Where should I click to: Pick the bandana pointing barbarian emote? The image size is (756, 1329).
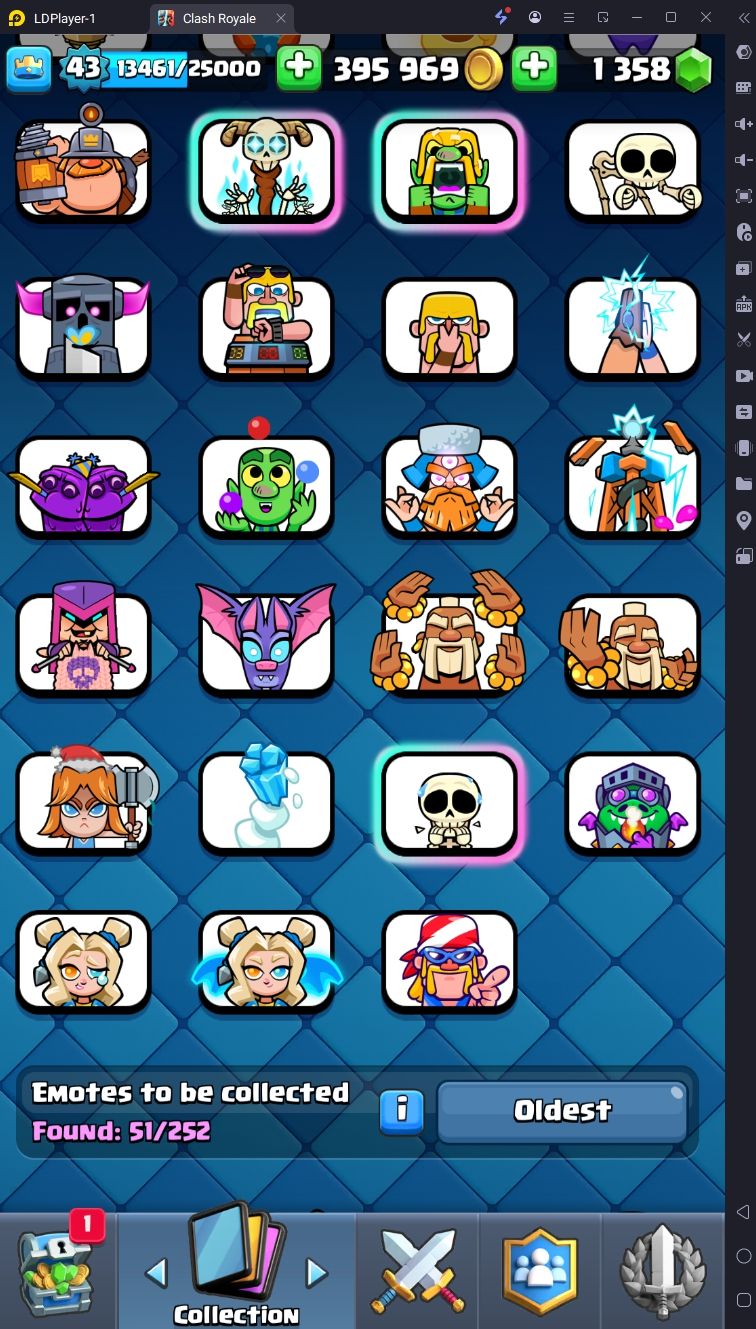[449, 962]
